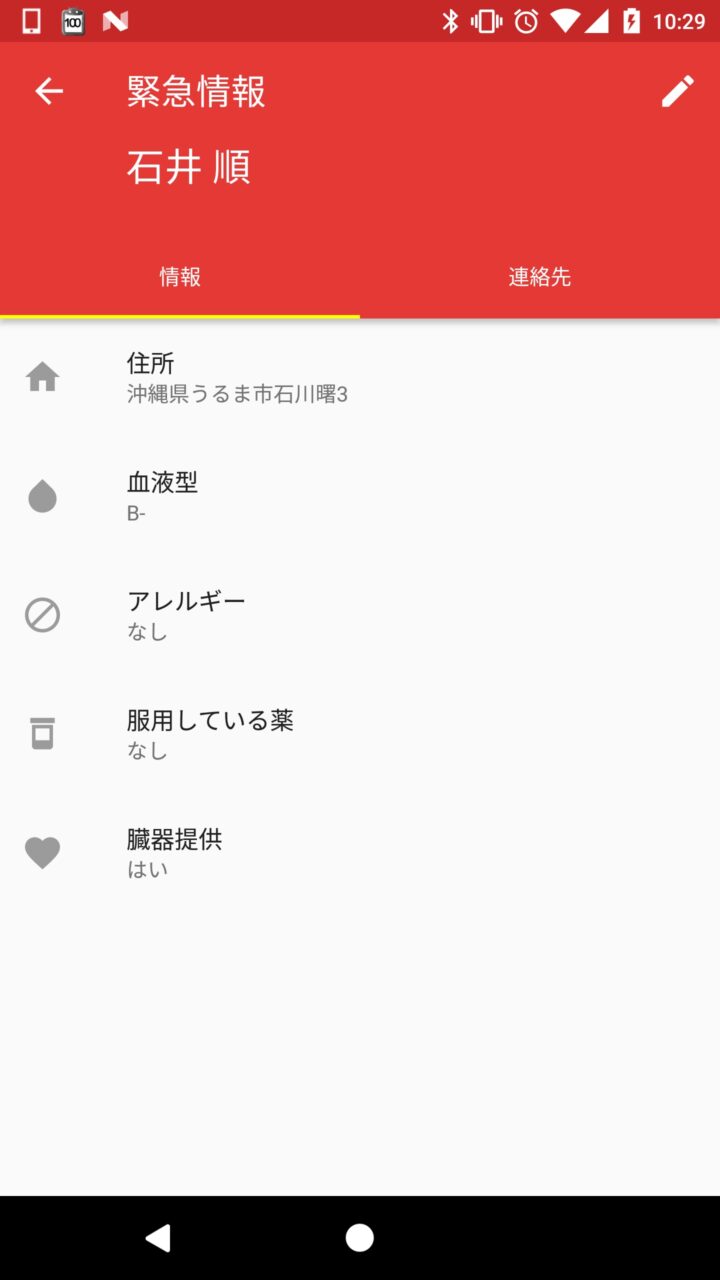Go back using the app bar arrow
The height and width of the screenshot is (1280, 720).
(49, 91)
